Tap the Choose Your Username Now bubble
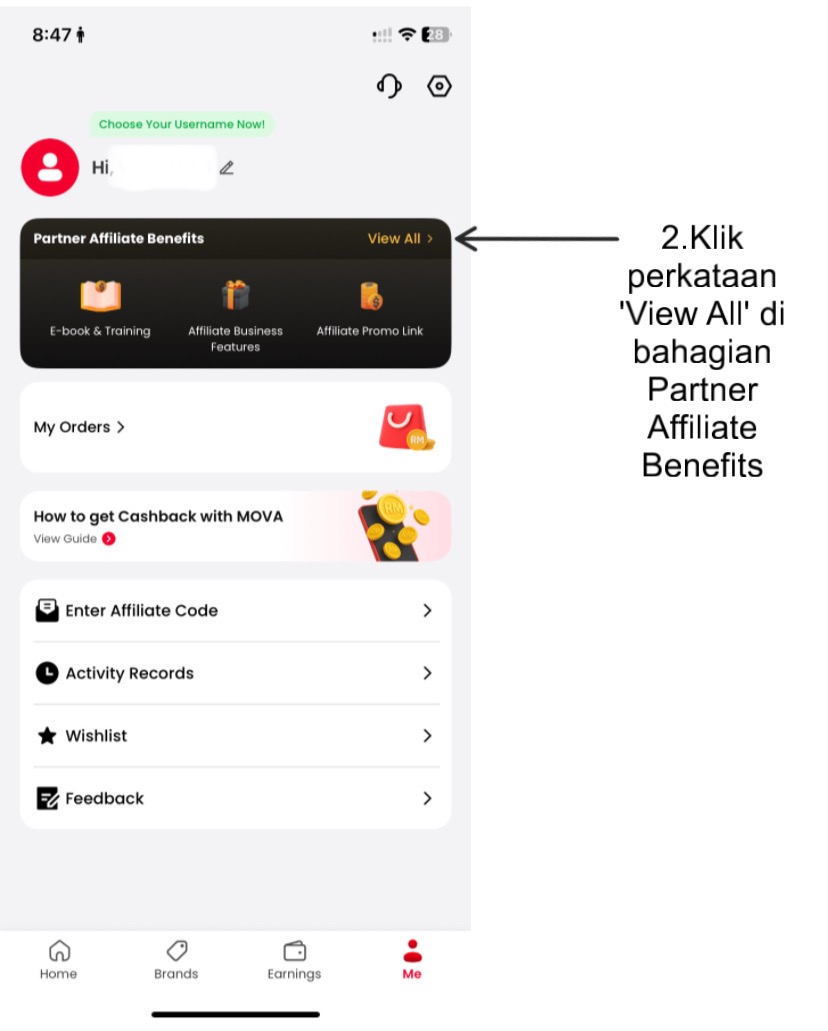828x1031 pixels. [182, 125]
